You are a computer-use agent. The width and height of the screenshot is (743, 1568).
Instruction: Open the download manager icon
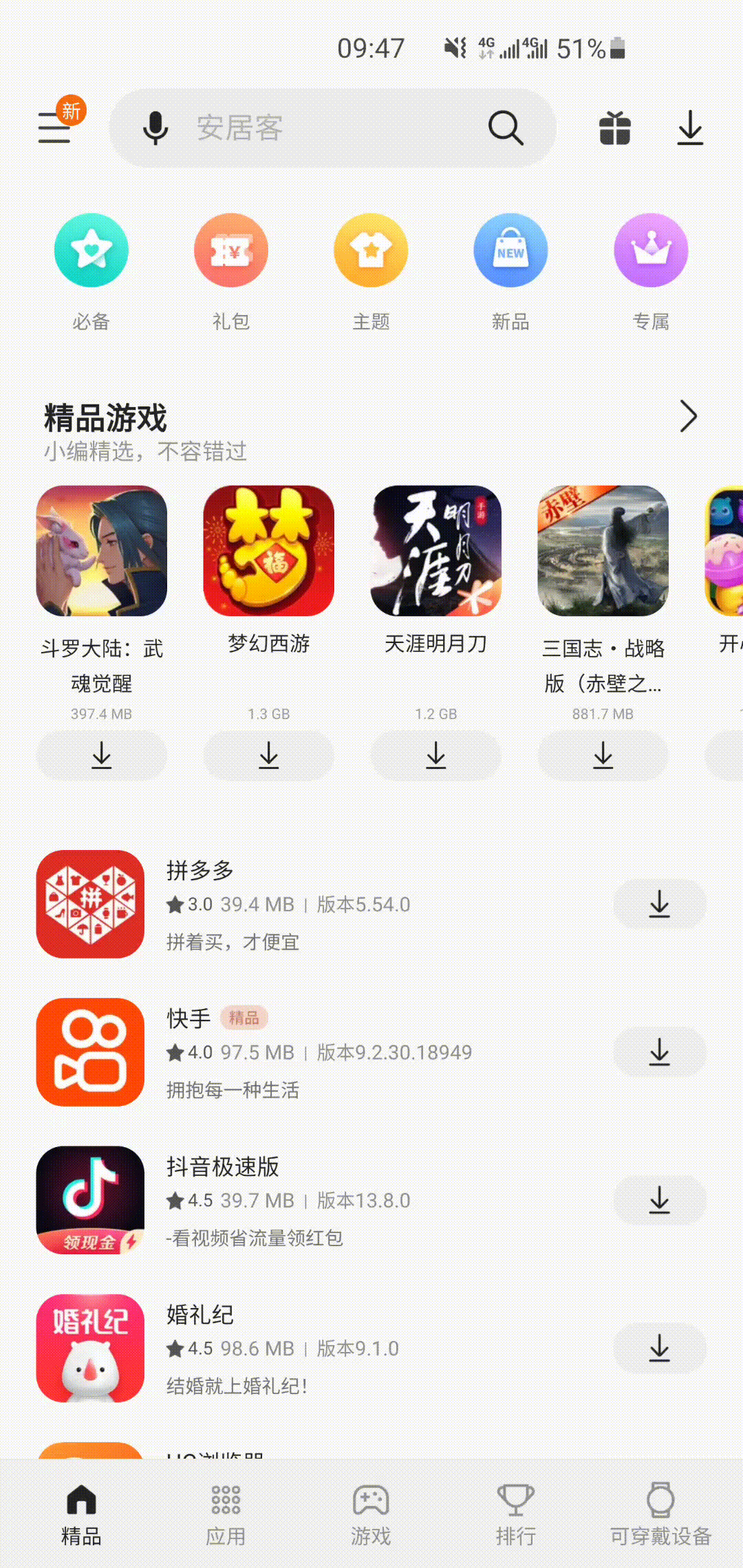coord(690,128)
